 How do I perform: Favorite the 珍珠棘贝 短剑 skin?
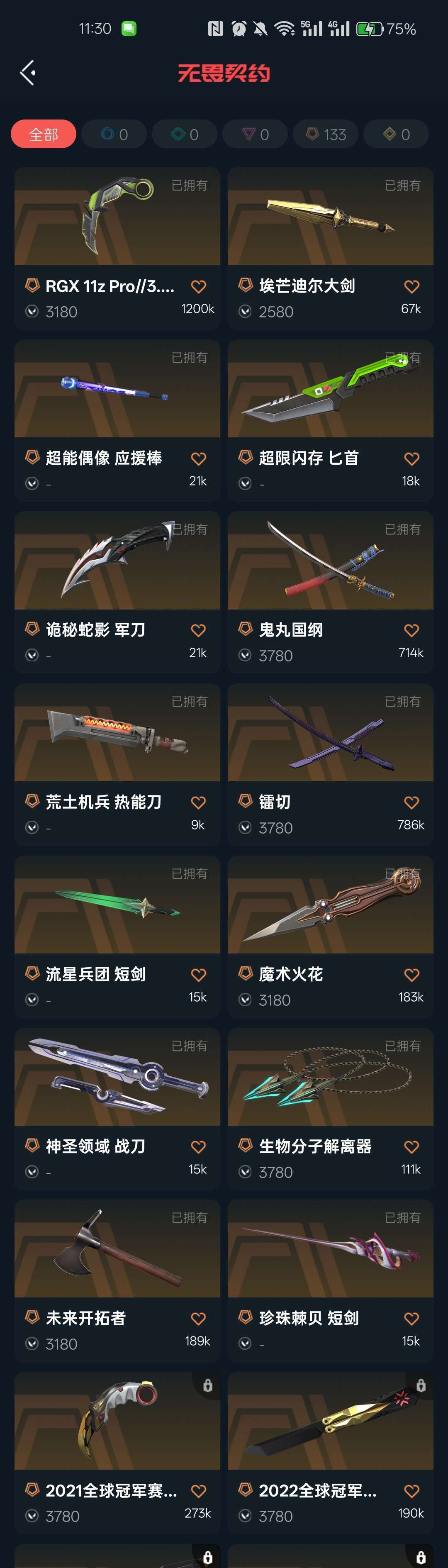tap(411, 1319)
